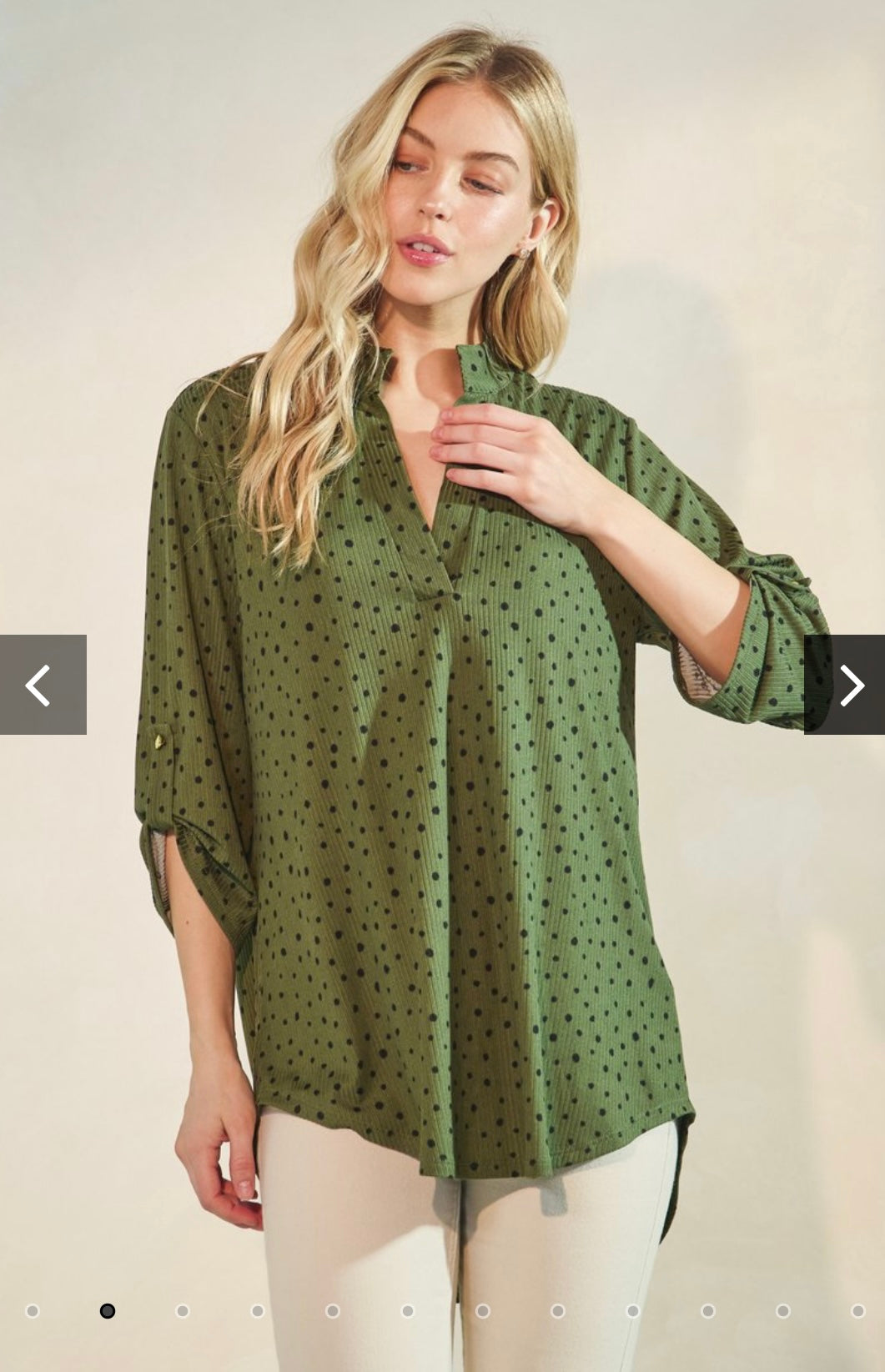The height and width of the screenshot is (1372, 885).
Task: Show the previous product photo
Action: pos(43,685)
